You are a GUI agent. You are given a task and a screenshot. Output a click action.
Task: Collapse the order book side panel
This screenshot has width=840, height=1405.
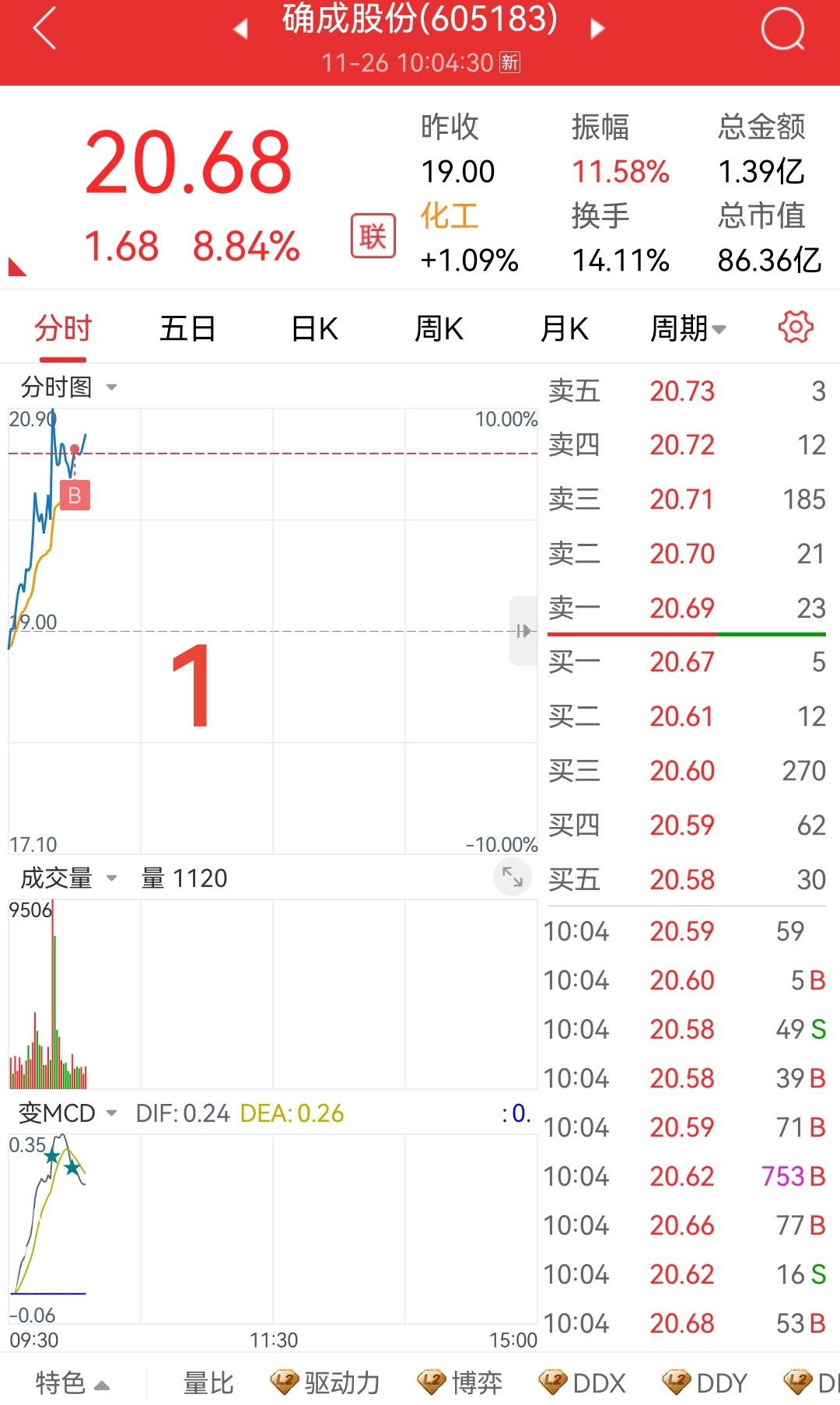pos(523,631)
